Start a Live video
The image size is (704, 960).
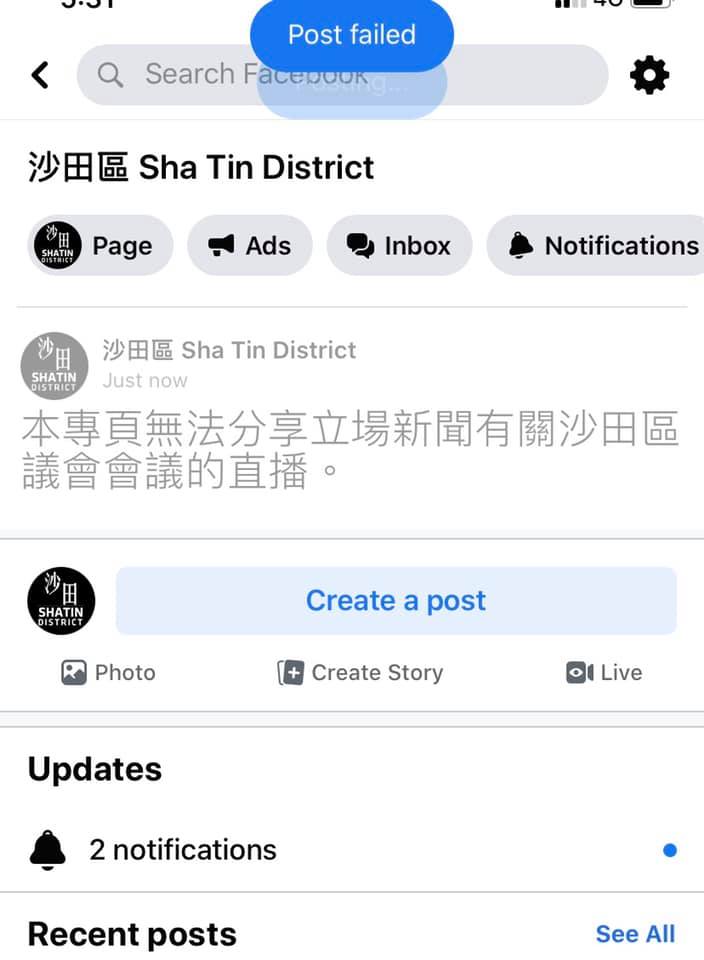(x=604, y=673)
